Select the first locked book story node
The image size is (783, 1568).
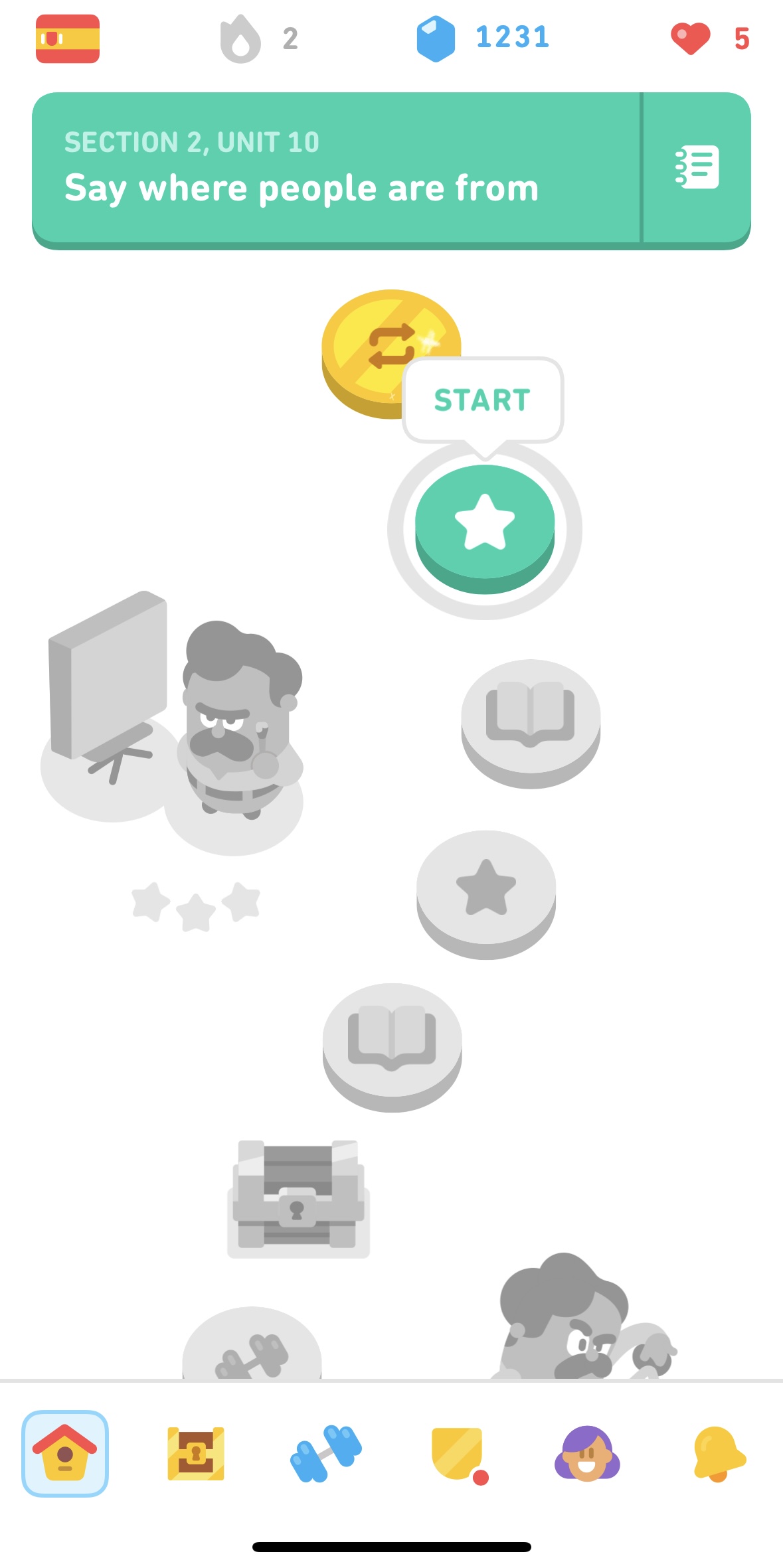point(531,724)
